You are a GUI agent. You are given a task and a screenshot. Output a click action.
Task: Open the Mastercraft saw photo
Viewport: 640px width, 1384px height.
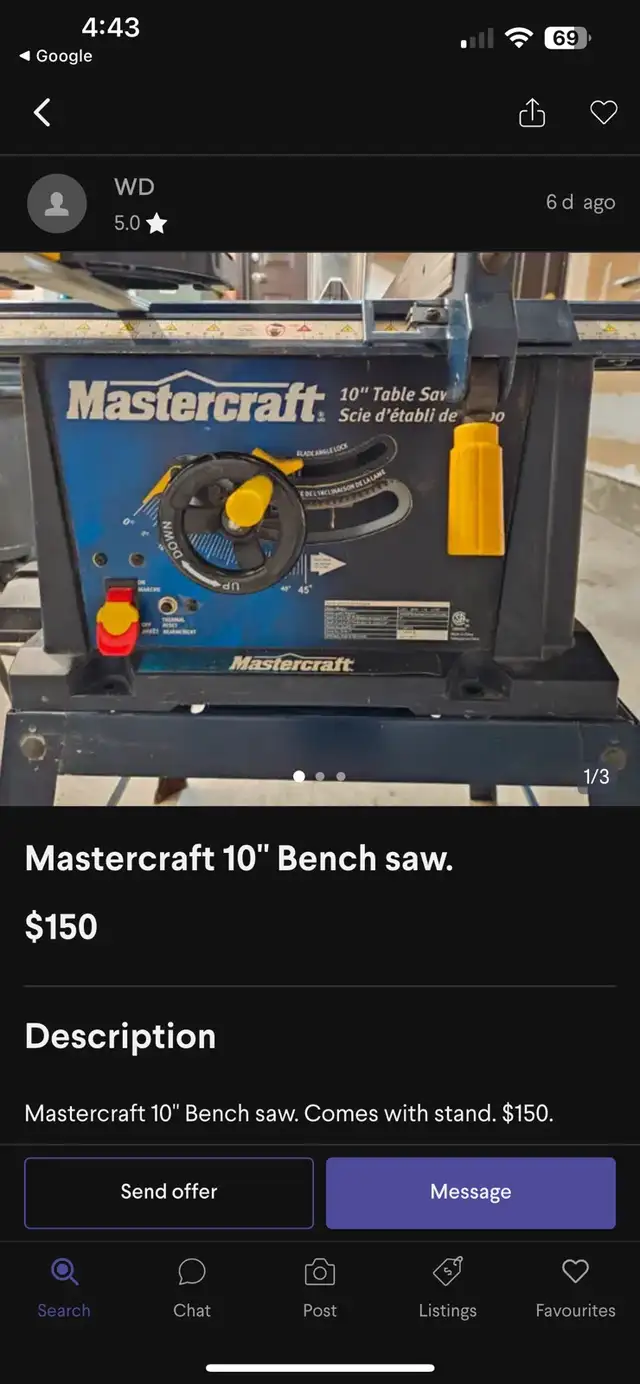320,529
